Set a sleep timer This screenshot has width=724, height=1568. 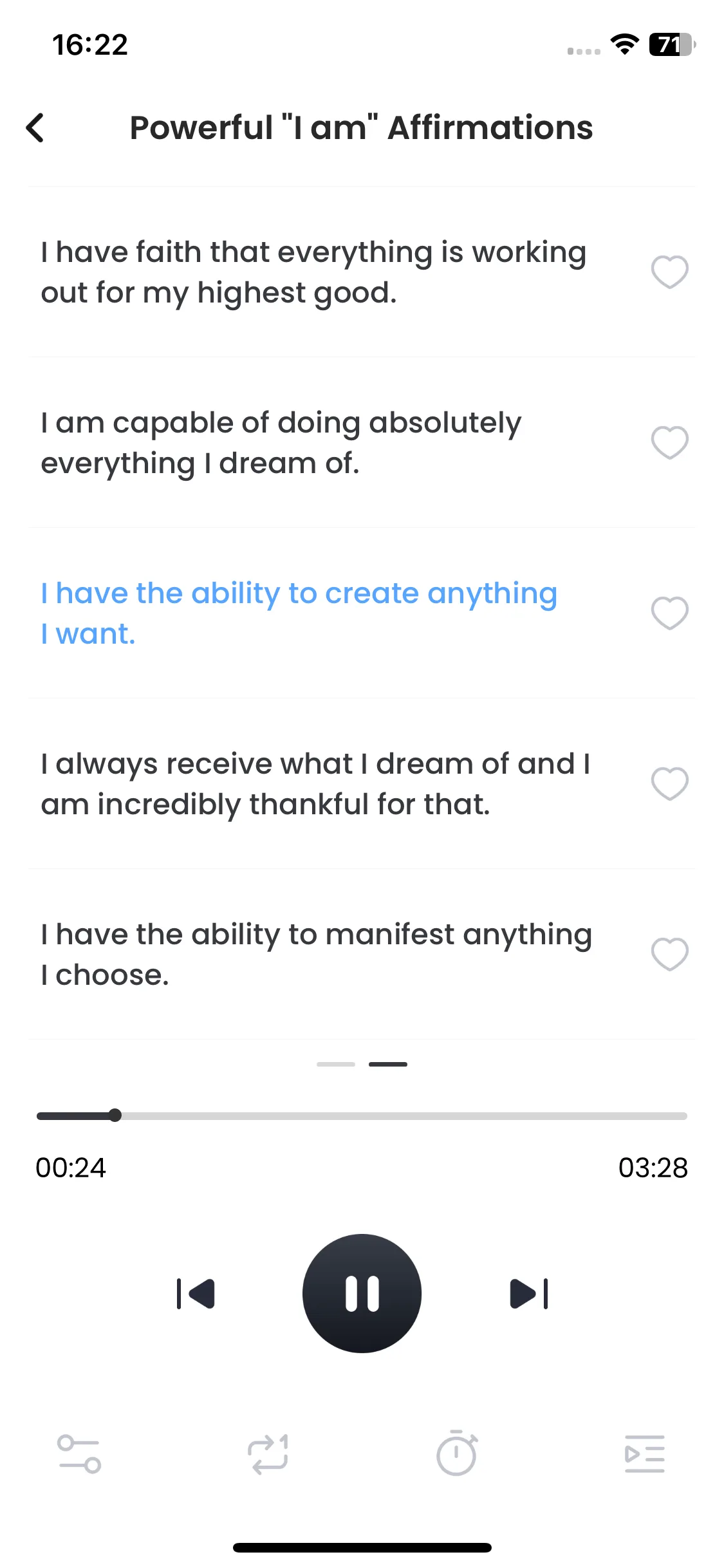(x=456, y=1454)
